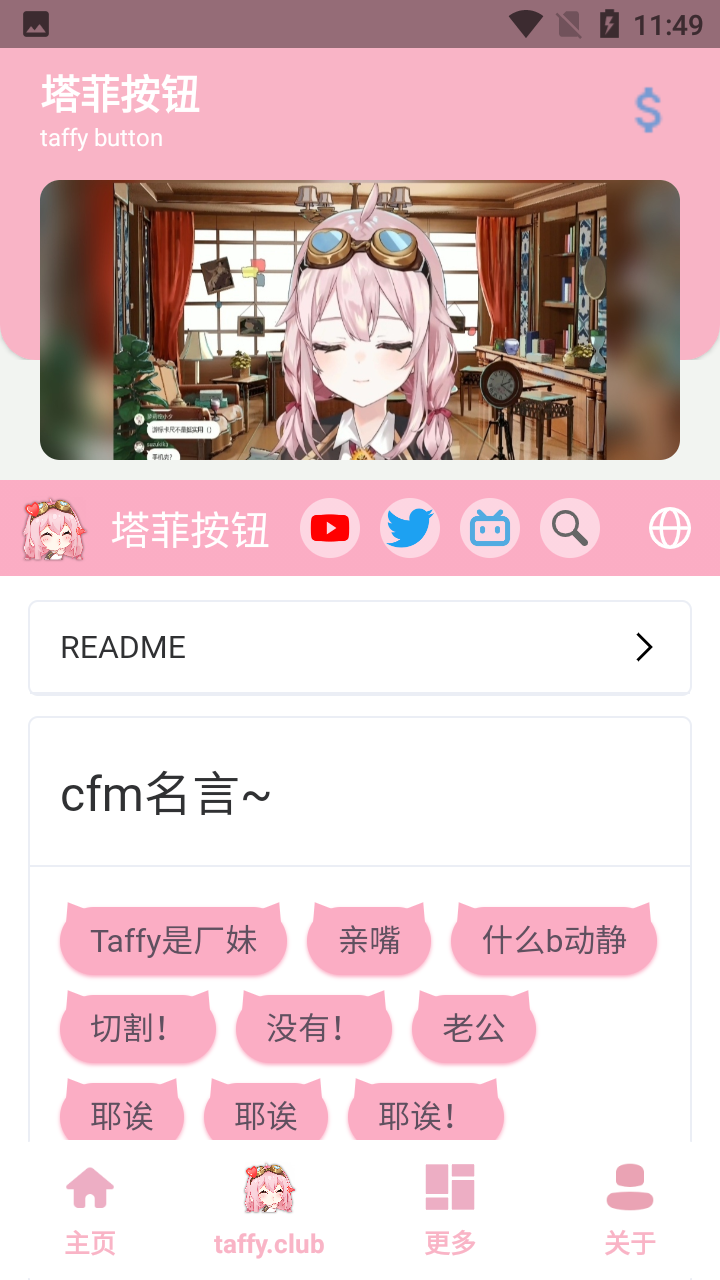720x1280 pixels.
Task: Open the Twitter bird icon
Action: pos(410,528)
